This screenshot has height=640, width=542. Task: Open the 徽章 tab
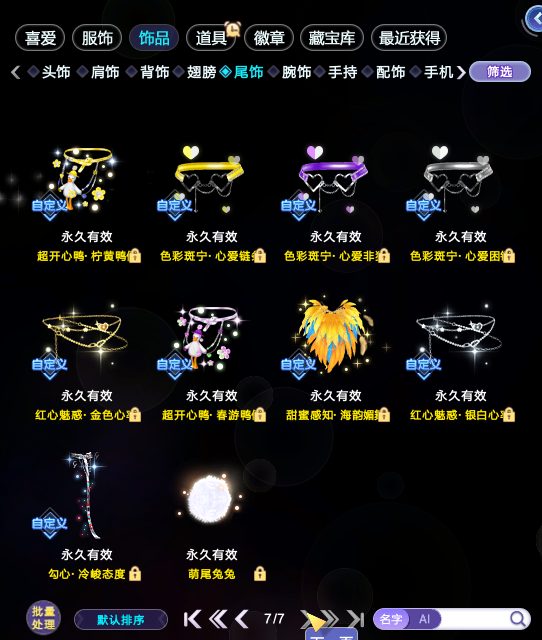click(x=269, y=38)
